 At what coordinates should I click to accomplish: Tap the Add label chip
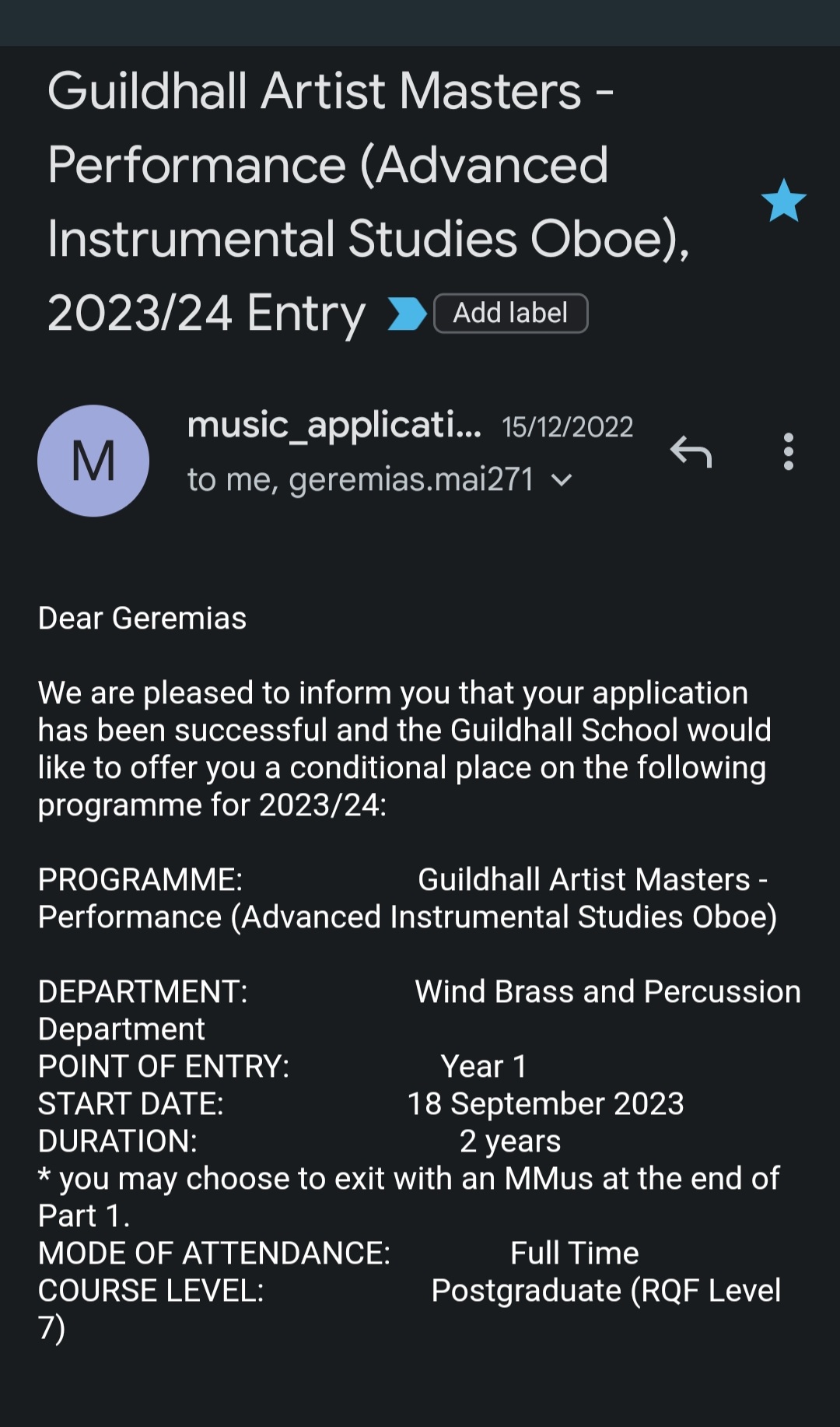tap(510, 314)
